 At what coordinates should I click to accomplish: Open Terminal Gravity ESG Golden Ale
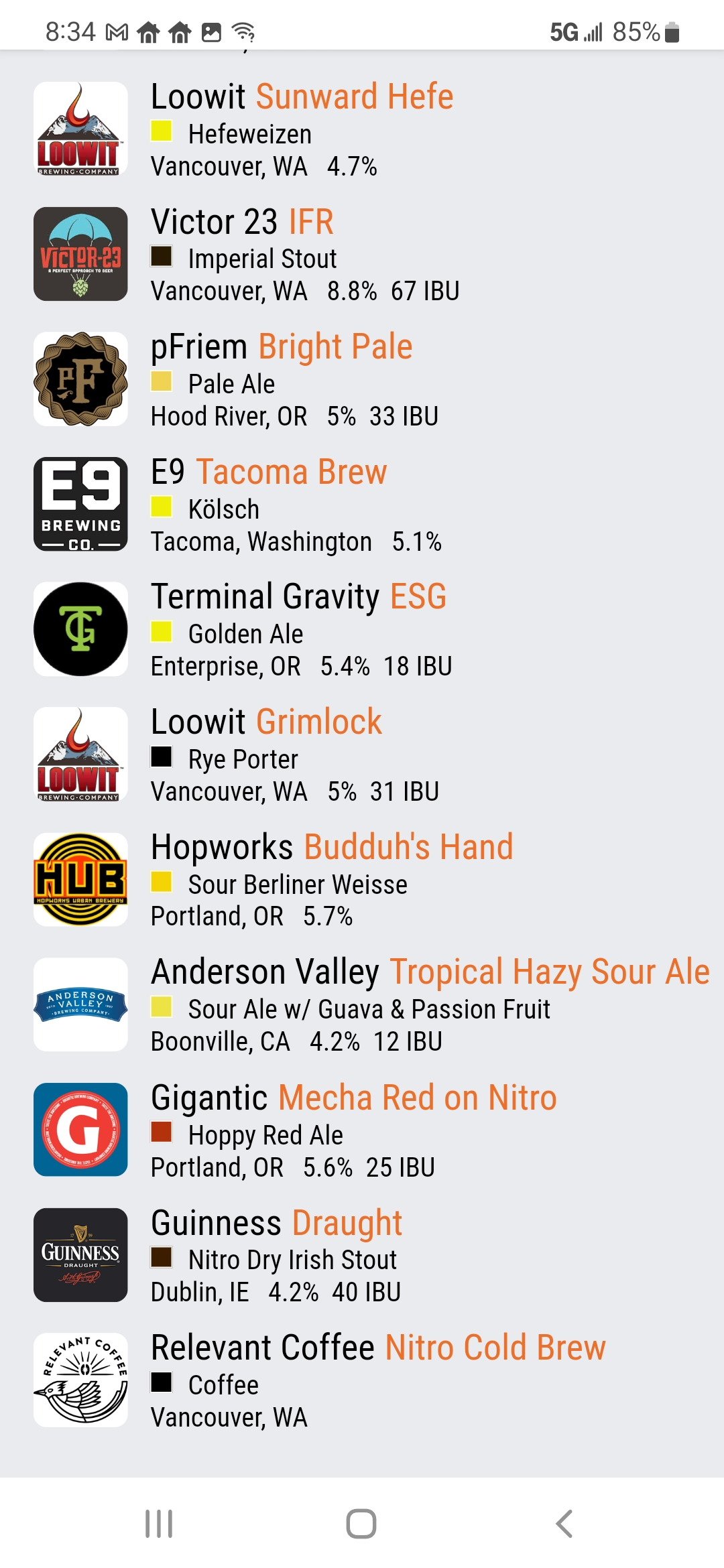362,629
